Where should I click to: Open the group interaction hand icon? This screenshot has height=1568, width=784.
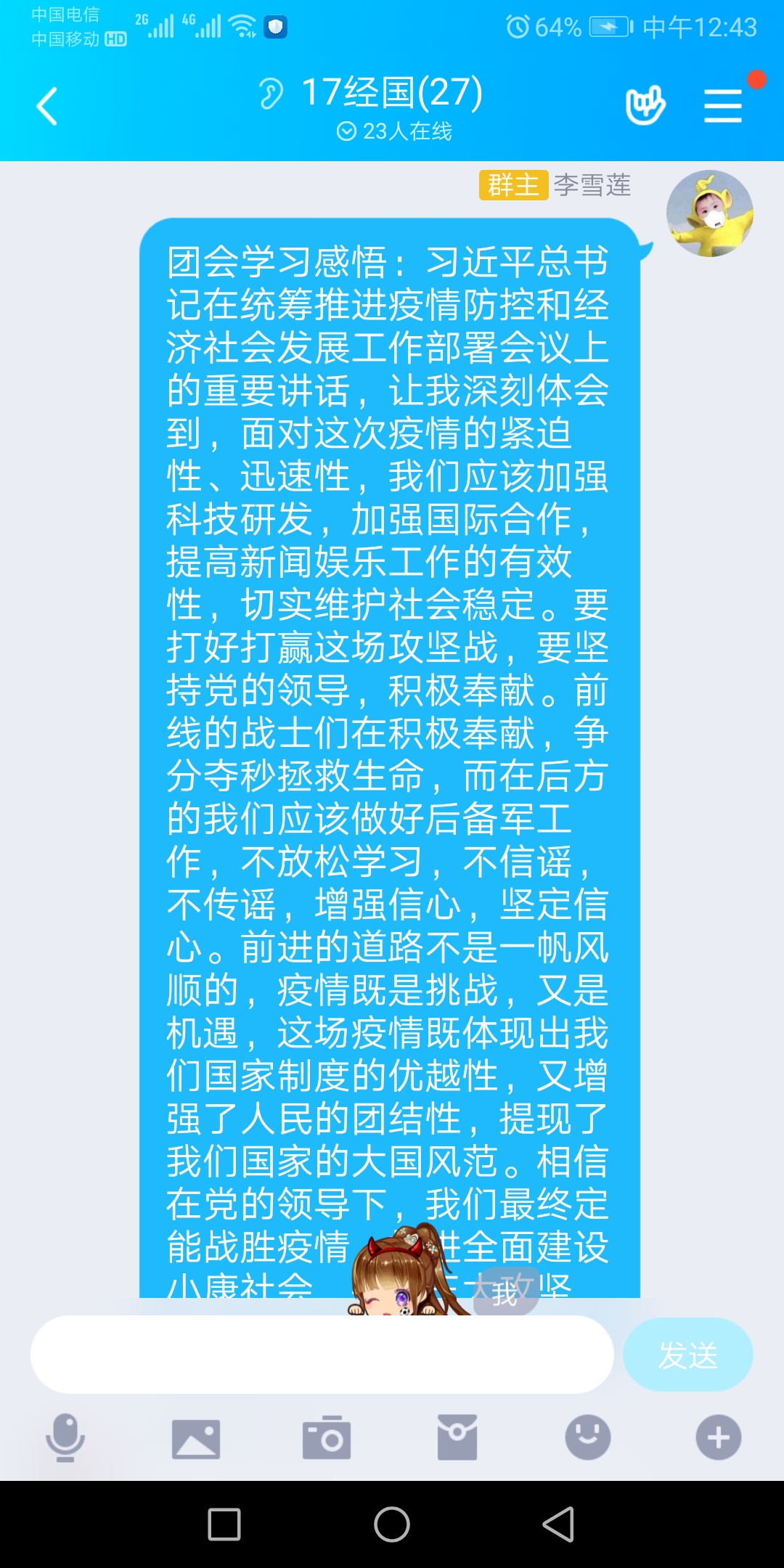(x=645, y=106)
